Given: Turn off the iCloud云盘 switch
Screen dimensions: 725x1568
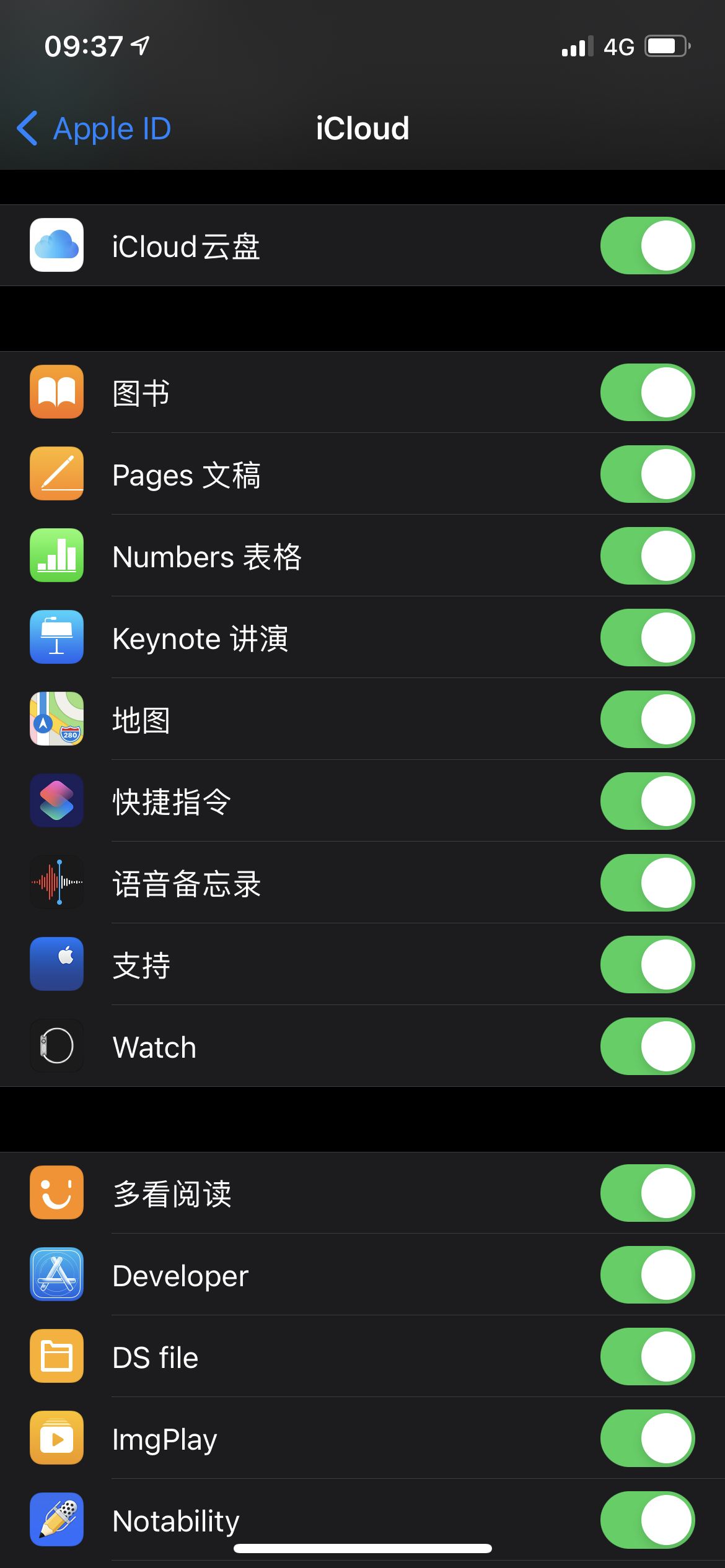Looking at the screenshot, I should (x=647, y=245).
